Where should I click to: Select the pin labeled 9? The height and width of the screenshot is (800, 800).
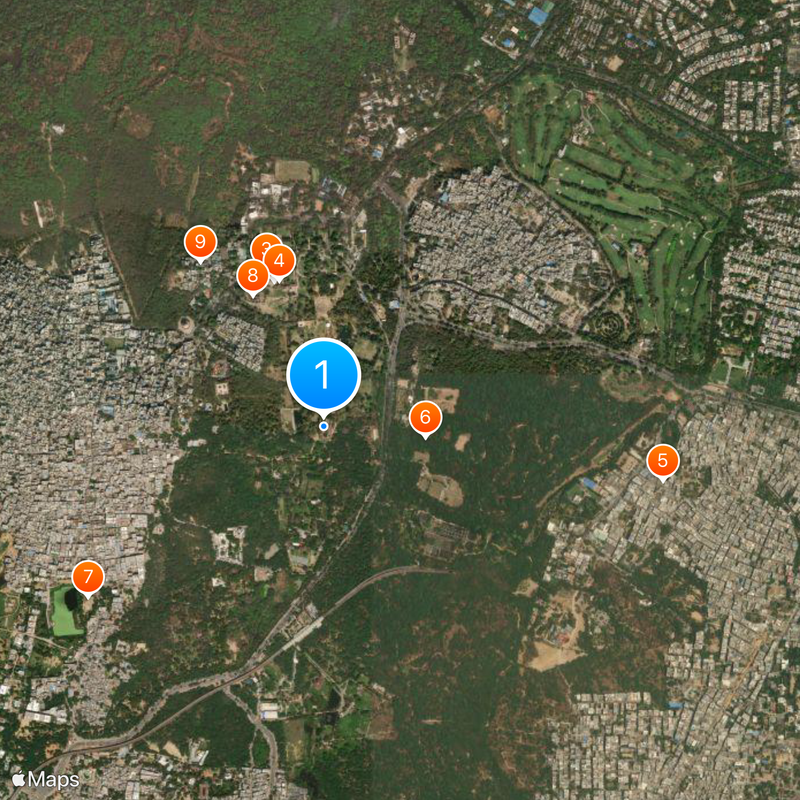tap(200, 242)
